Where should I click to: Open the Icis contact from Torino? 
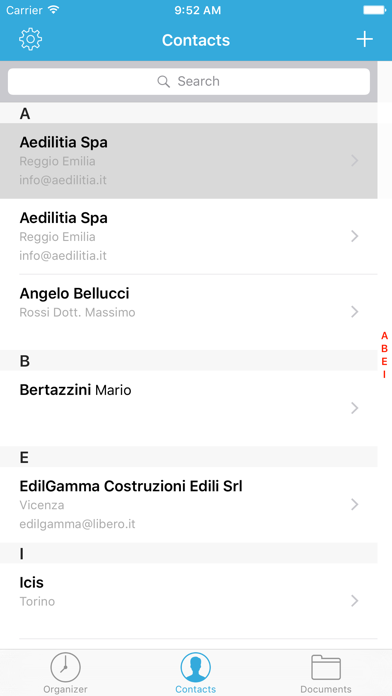tap(189, 601)
